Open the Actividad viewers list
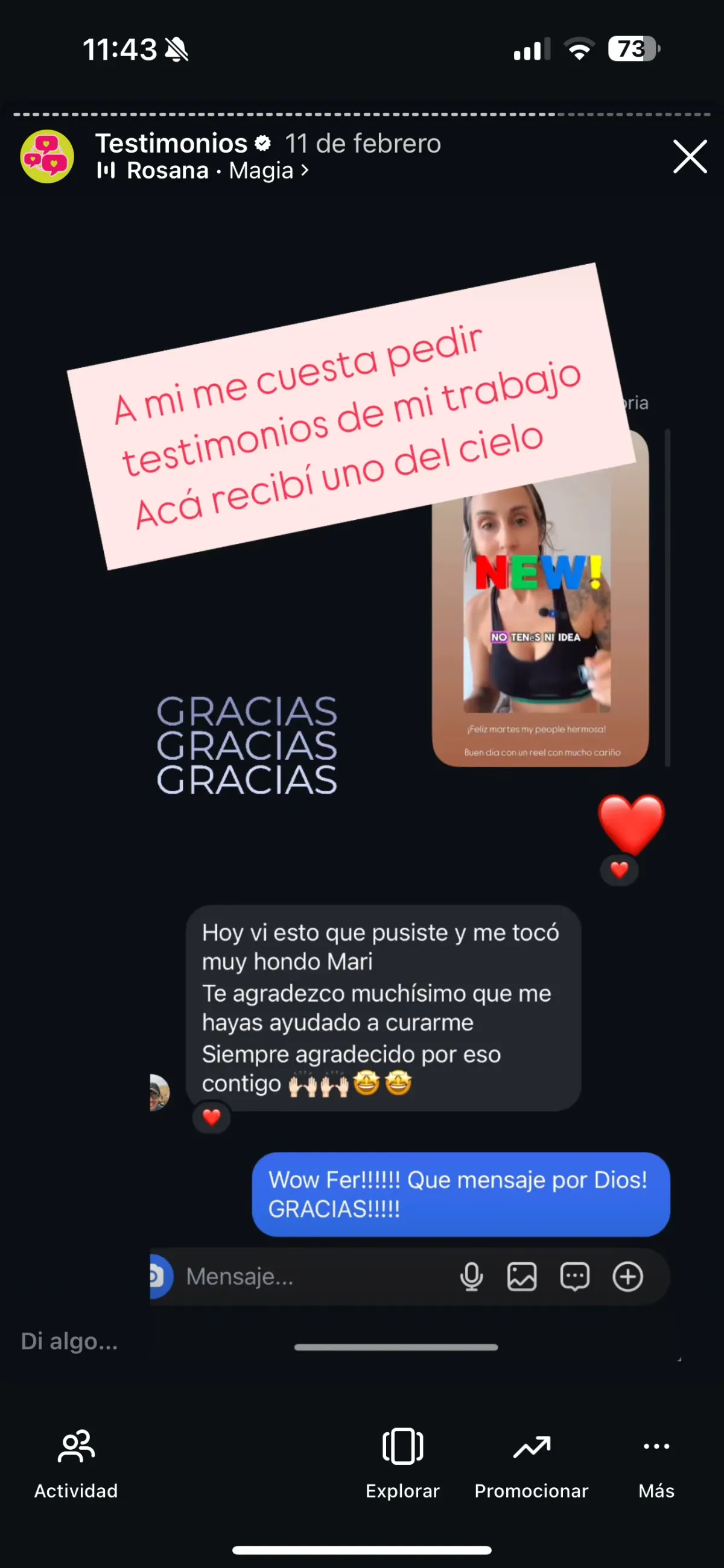This screenshot has width=724, height=1568. point(76,1462)
